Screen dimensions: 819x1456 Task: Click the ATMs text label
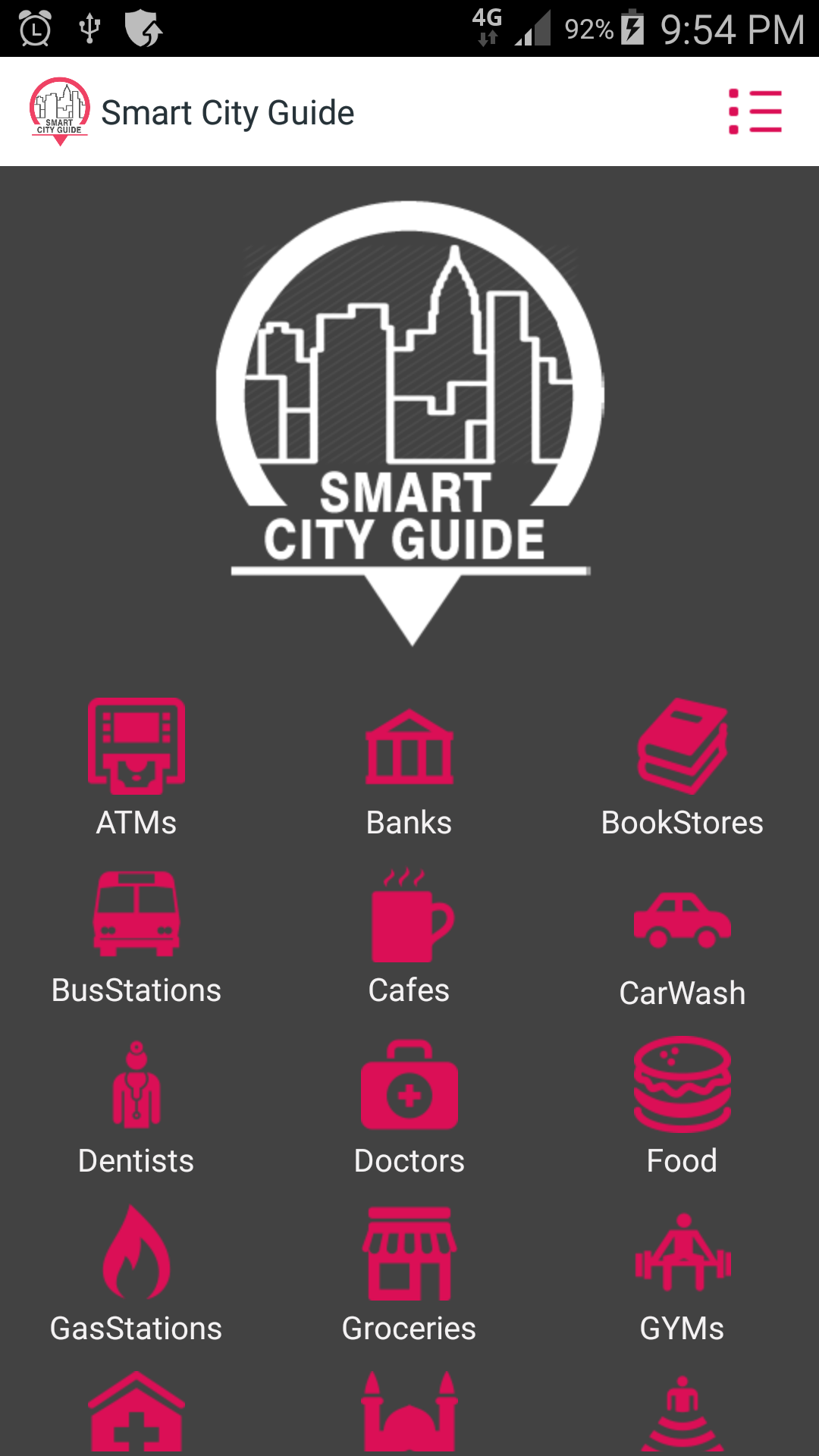(136, 821)
